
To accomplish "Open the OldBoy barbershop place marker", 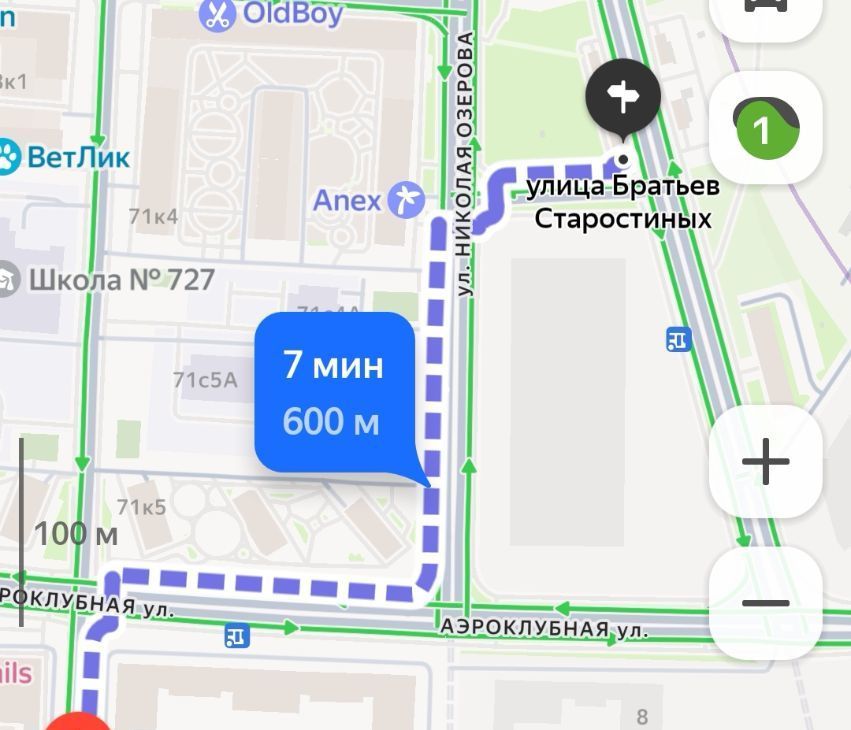I will pyautogui.click(x=217, y=14).
